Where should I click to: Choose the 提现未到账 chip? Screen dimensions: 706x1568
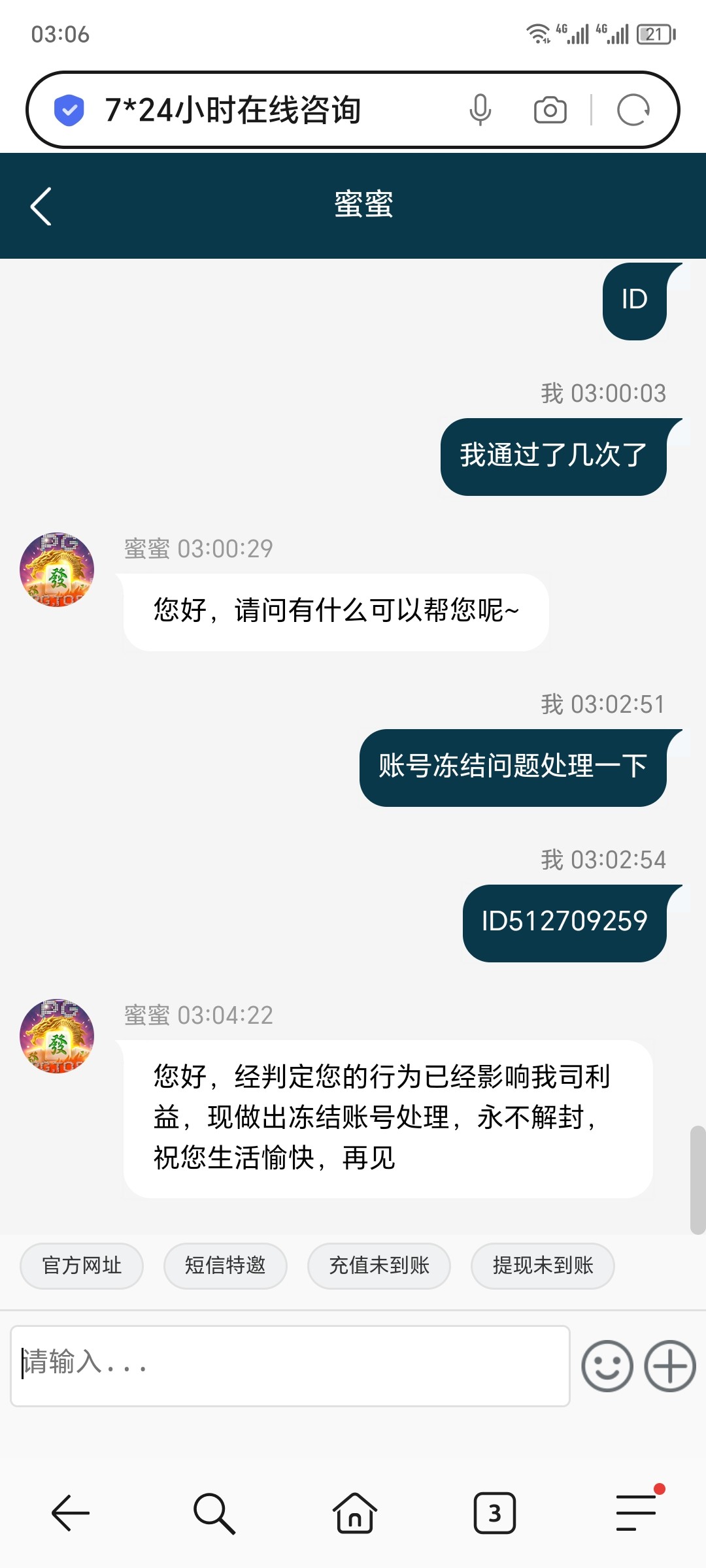click(x=542, y=1266)
